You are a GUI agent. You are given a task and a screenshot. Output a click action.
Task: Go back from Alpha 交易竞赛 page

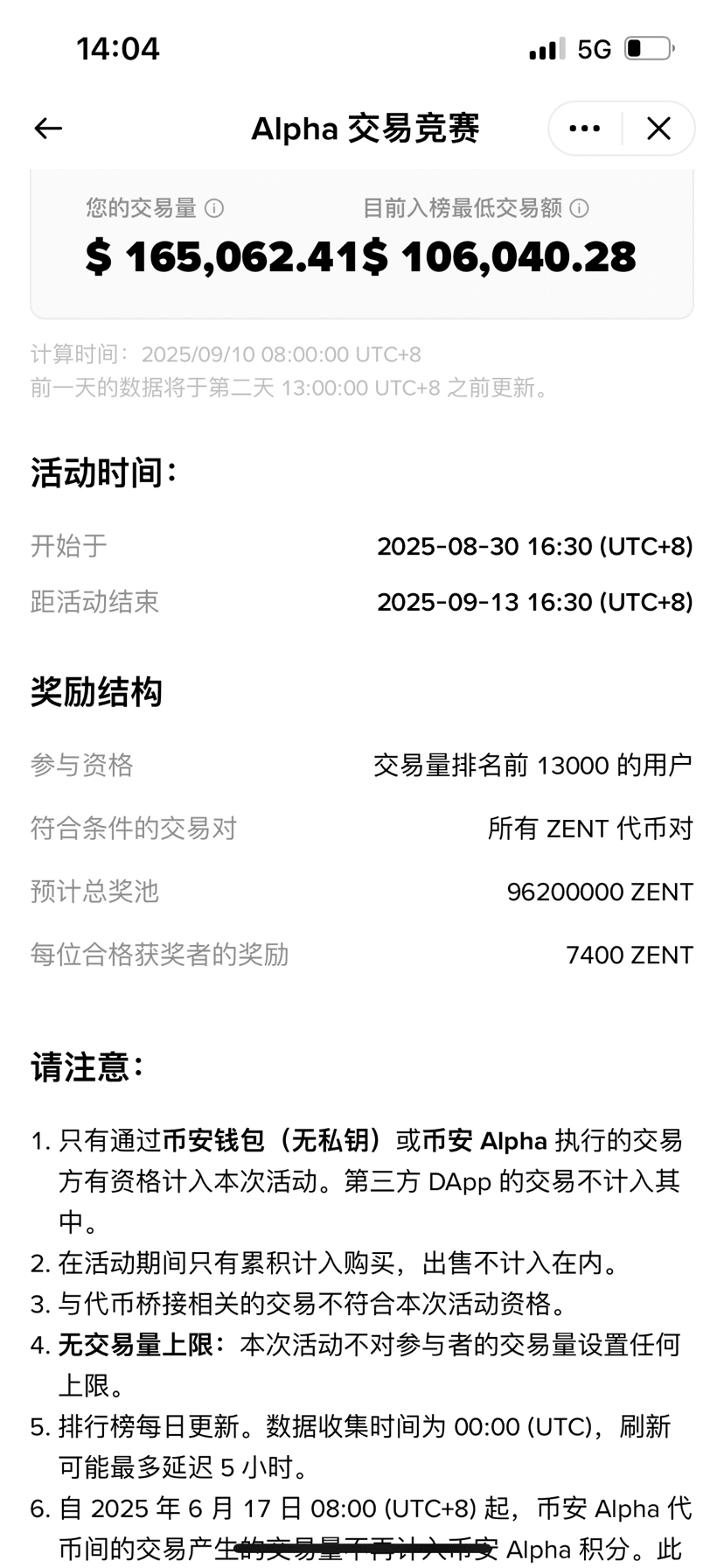pos(48,129)
